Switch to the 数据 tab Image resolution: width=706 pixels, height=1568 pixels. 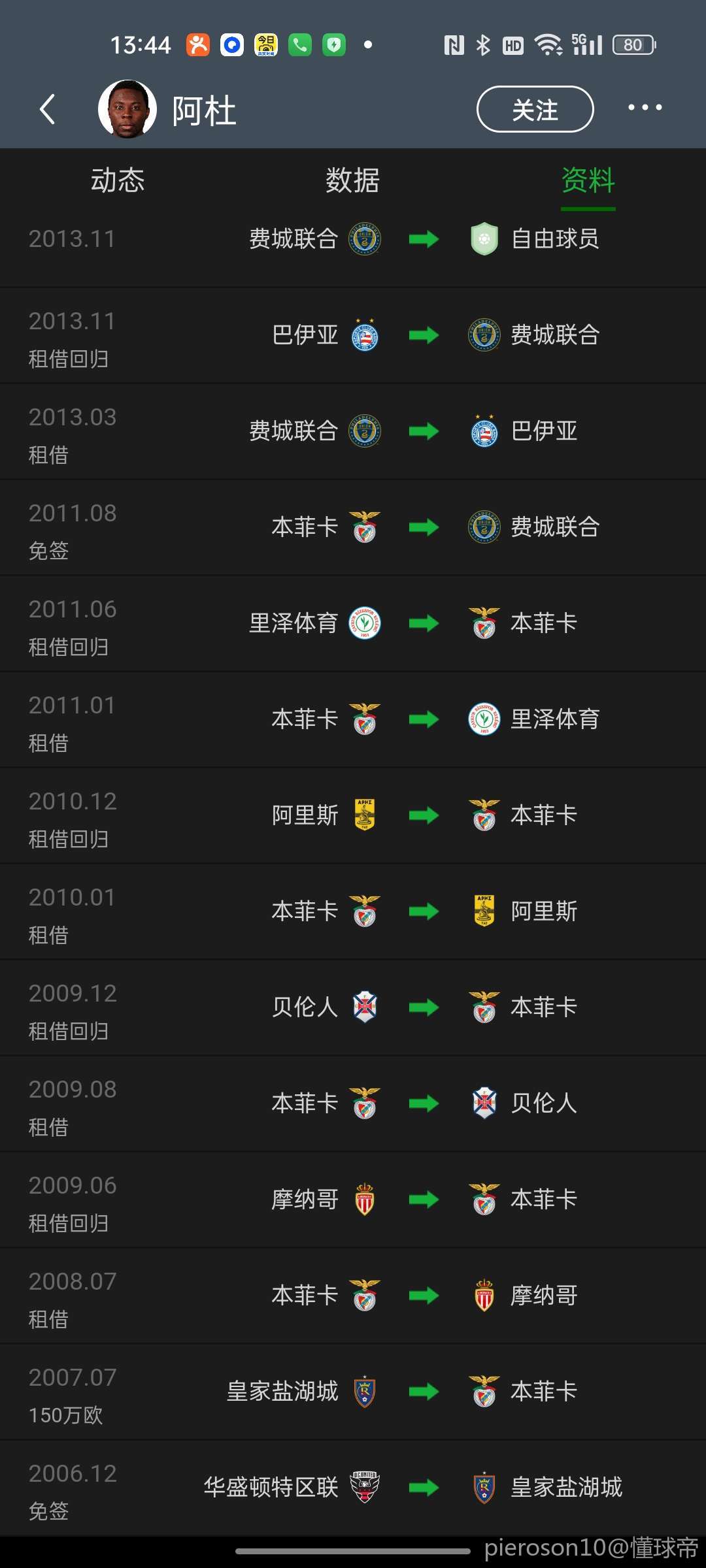tap(352, 180)
